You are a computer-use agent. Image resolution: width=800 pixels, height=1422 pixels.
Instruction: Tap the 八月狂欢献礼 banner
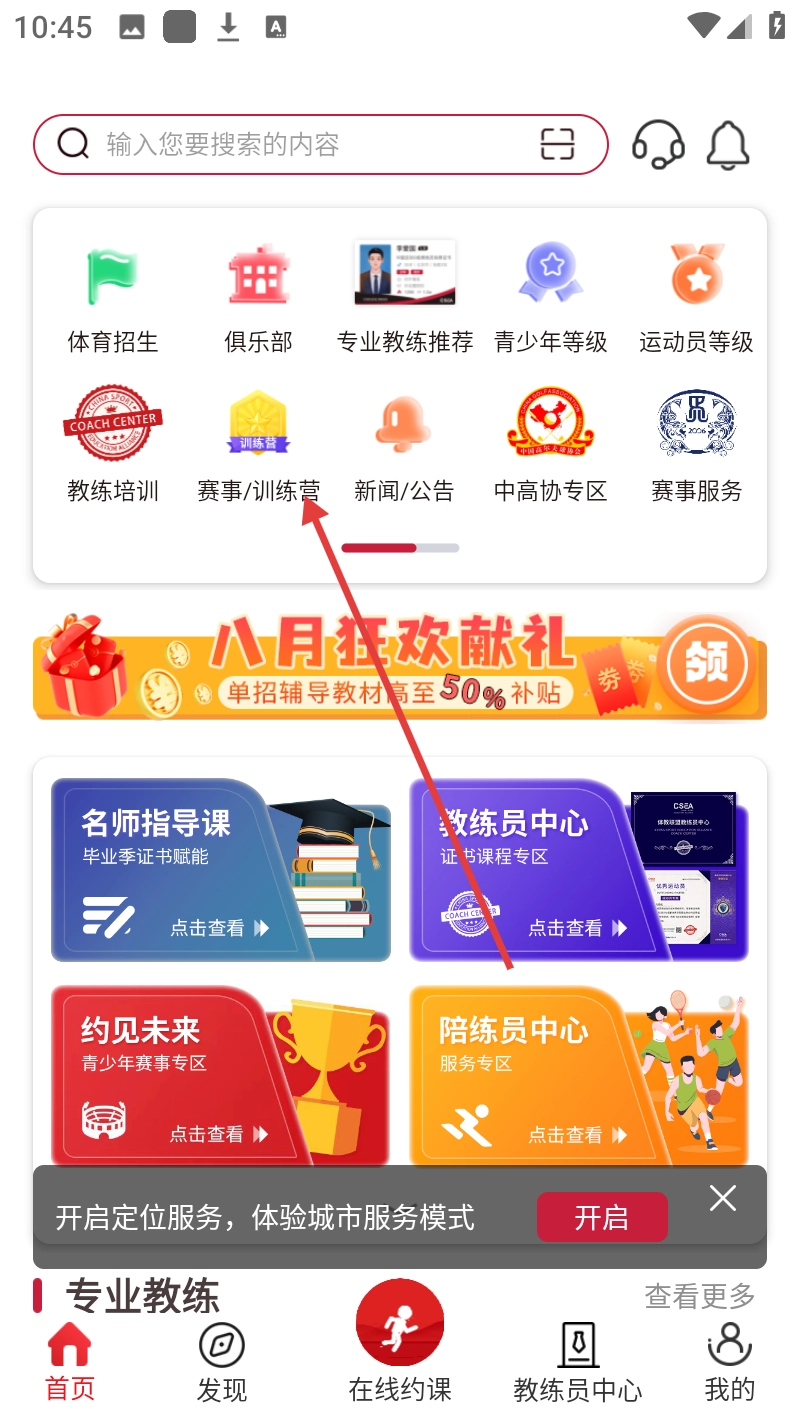[x=400, y=665]
